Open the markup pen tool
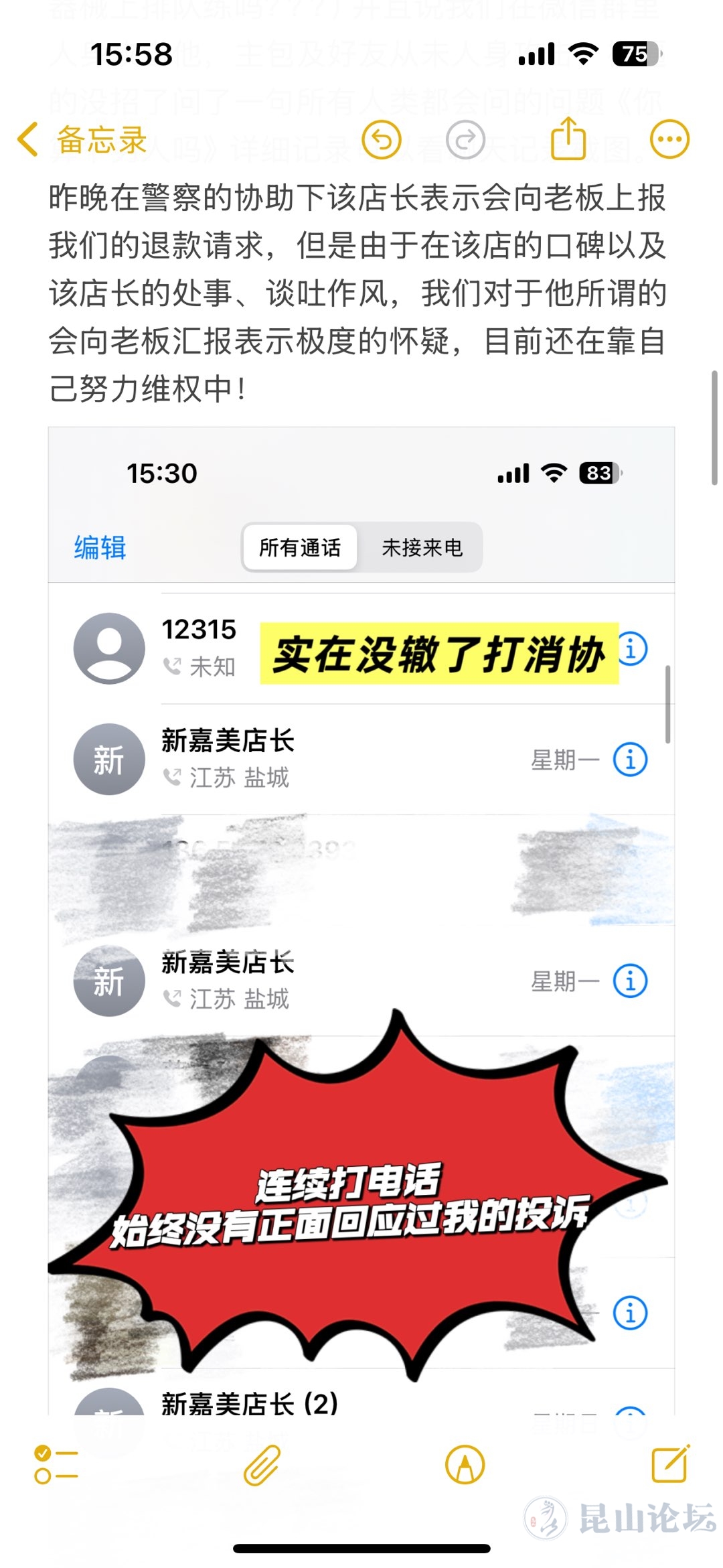723x1568 pixels. pyautogui.click(x=465, y=1465)
